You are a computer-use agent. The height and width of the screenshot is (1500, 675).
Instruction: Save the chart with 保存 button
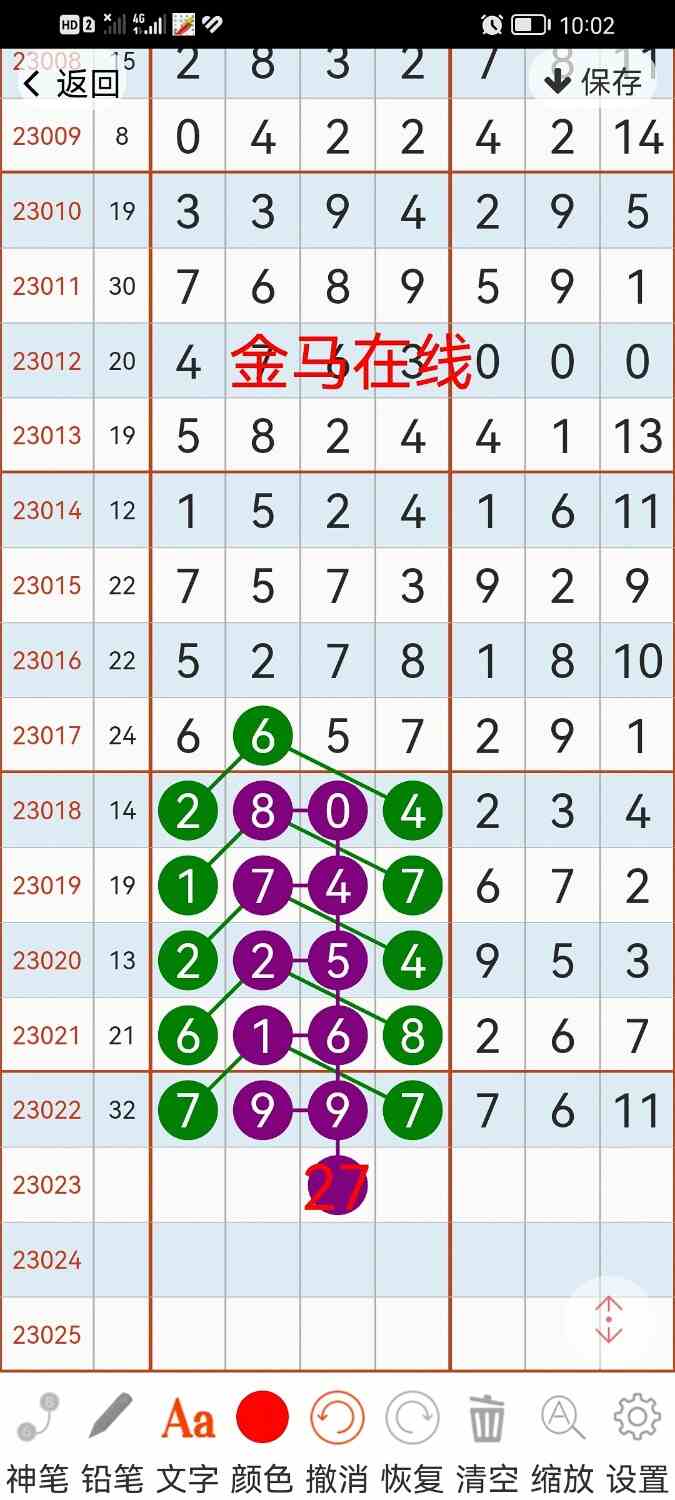(x=593, y=82)
